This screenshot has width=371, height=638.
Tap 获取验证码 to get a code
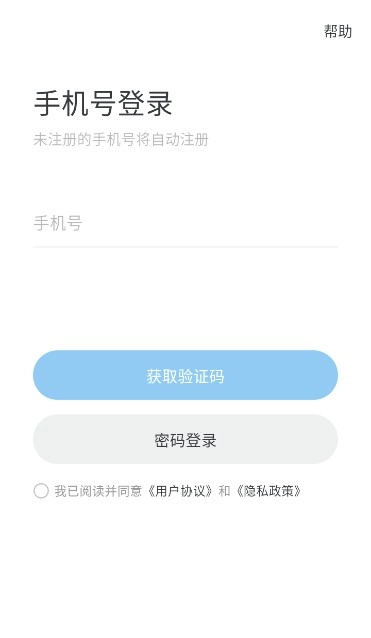click(186, 375)
